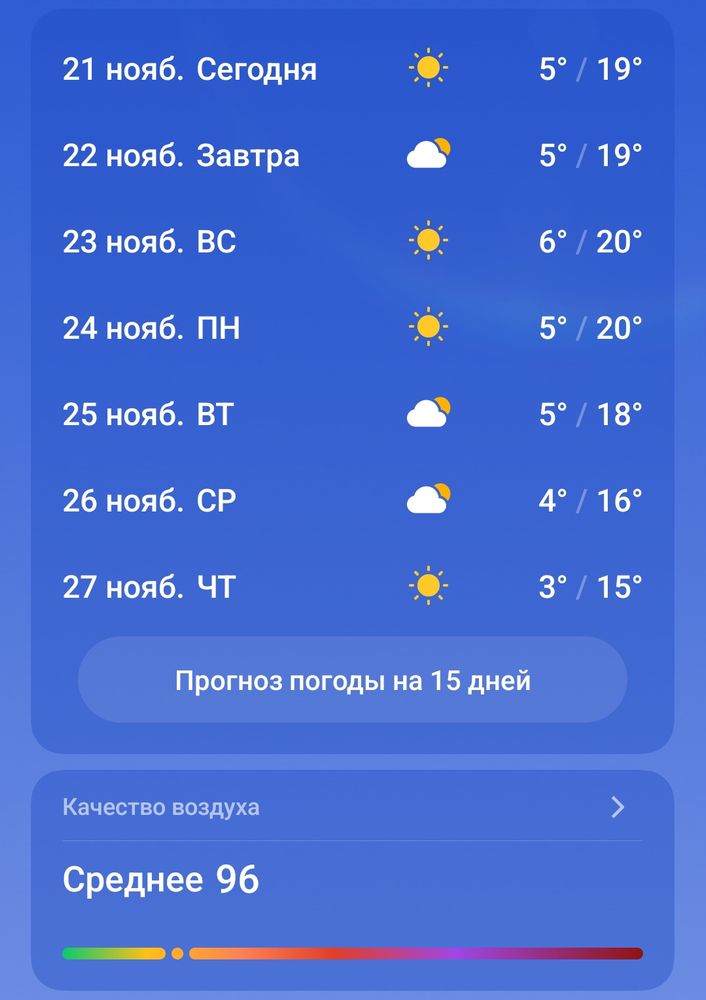Open air quality details chevron

pyautogui.click(x=618, y=807)
